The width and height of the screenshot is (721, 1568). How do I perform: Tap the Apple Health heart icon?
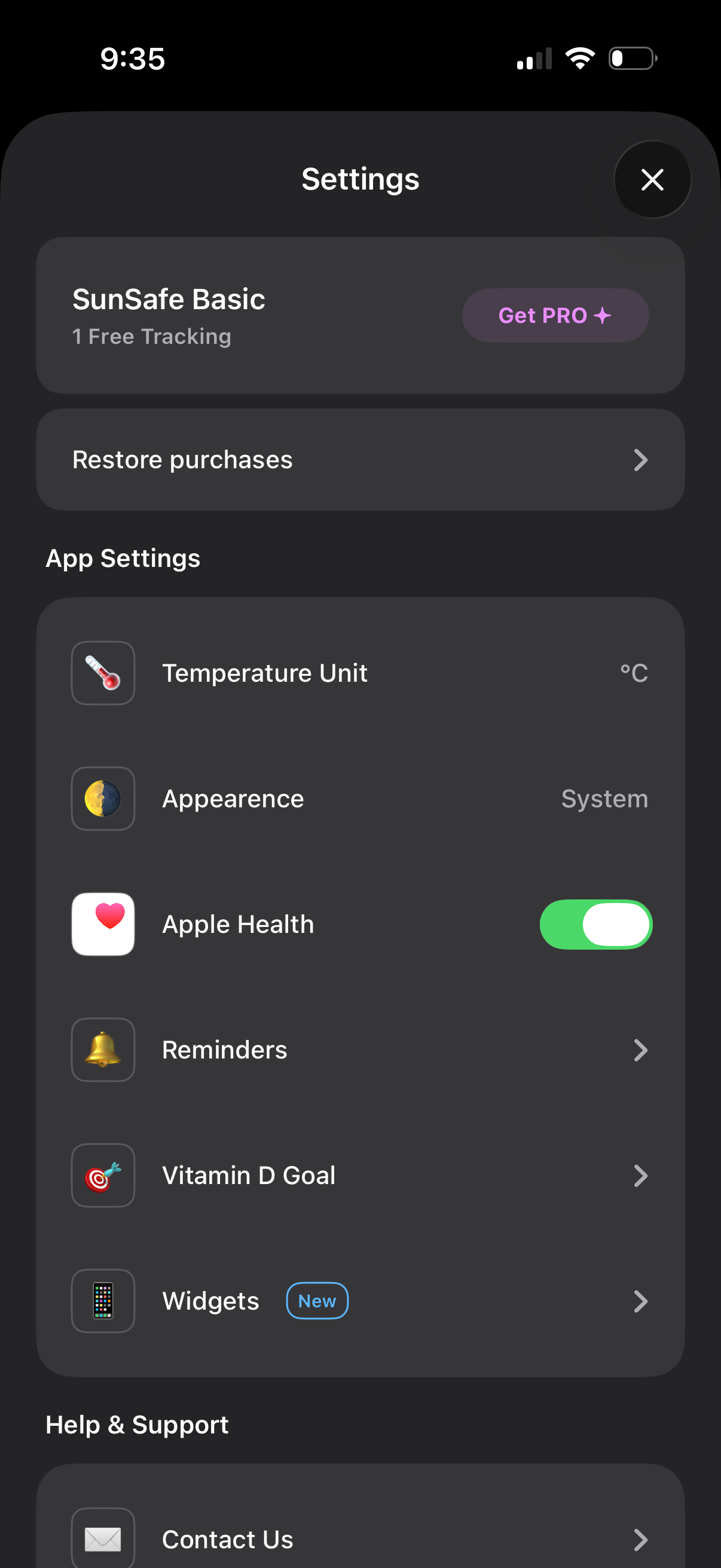click(103, 924)
